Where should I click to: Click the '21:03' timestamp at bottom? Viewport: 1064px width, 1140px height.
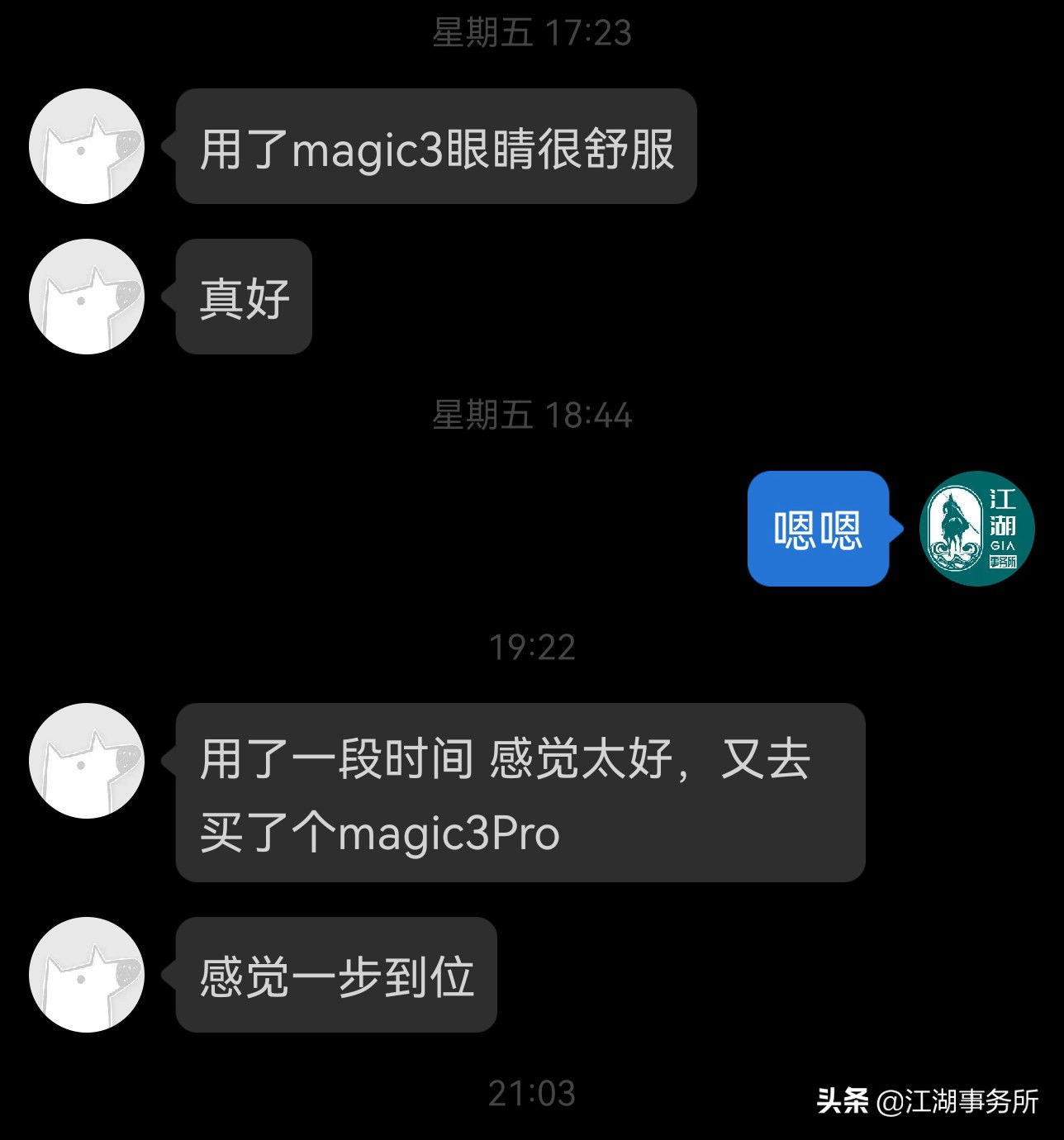(x=531, y=1092)
